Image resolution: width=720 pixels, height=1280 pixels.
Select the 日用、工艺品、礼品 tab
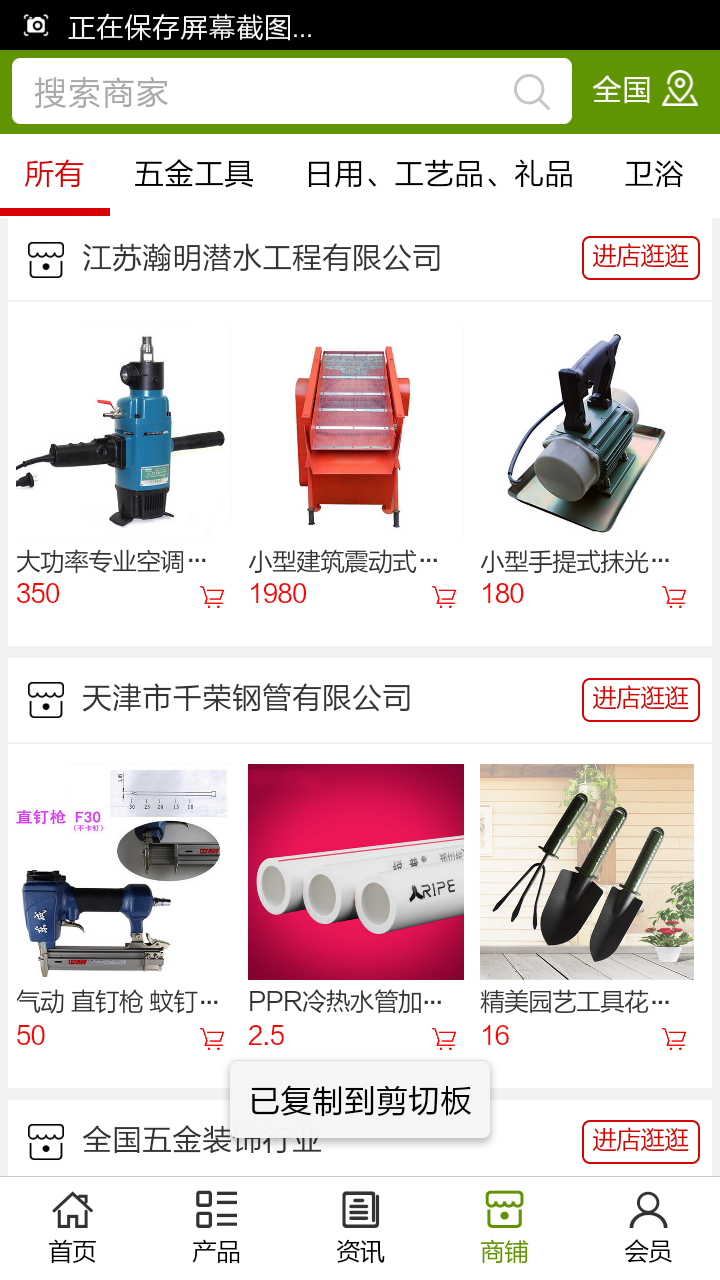pyautogui.click(x=439, y=175)
